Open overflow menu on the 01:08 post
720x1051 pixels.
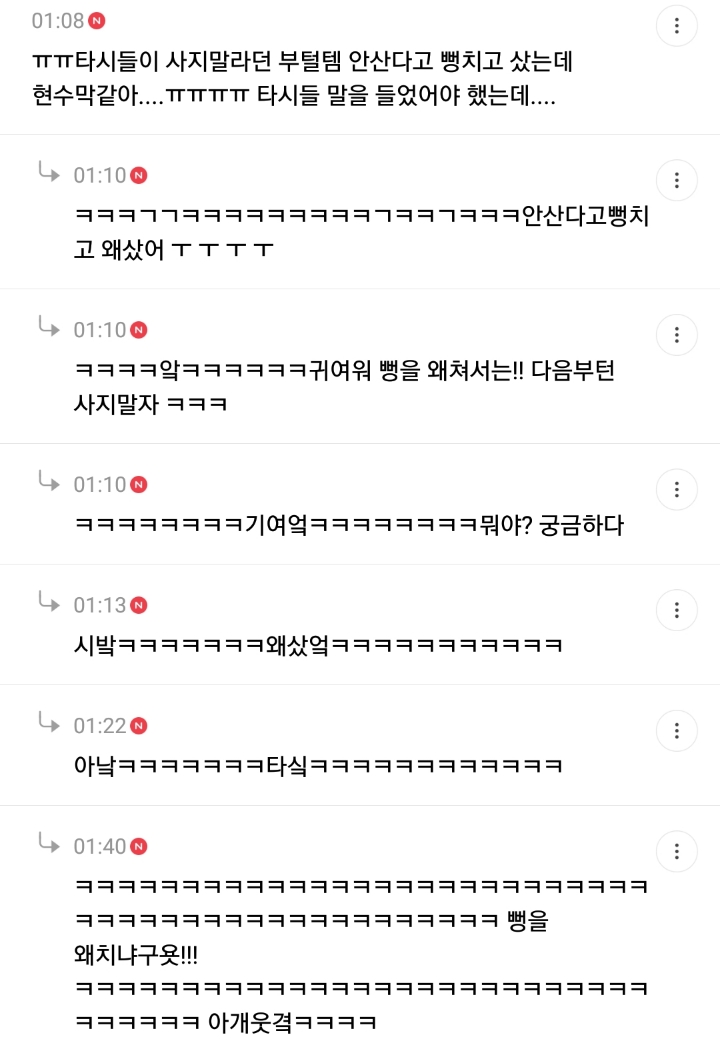point(677,26)
